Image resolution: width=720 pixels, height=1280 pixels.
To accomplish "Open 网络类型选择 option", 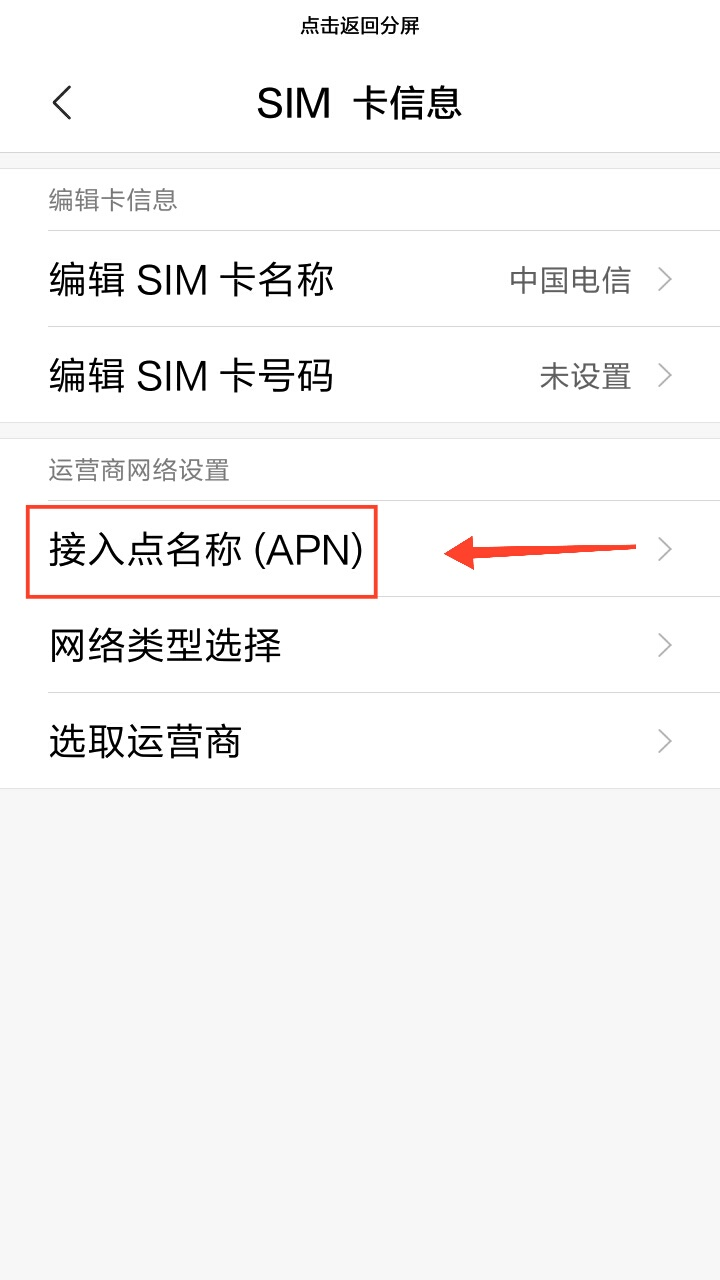I will click(x=360, y=645).
